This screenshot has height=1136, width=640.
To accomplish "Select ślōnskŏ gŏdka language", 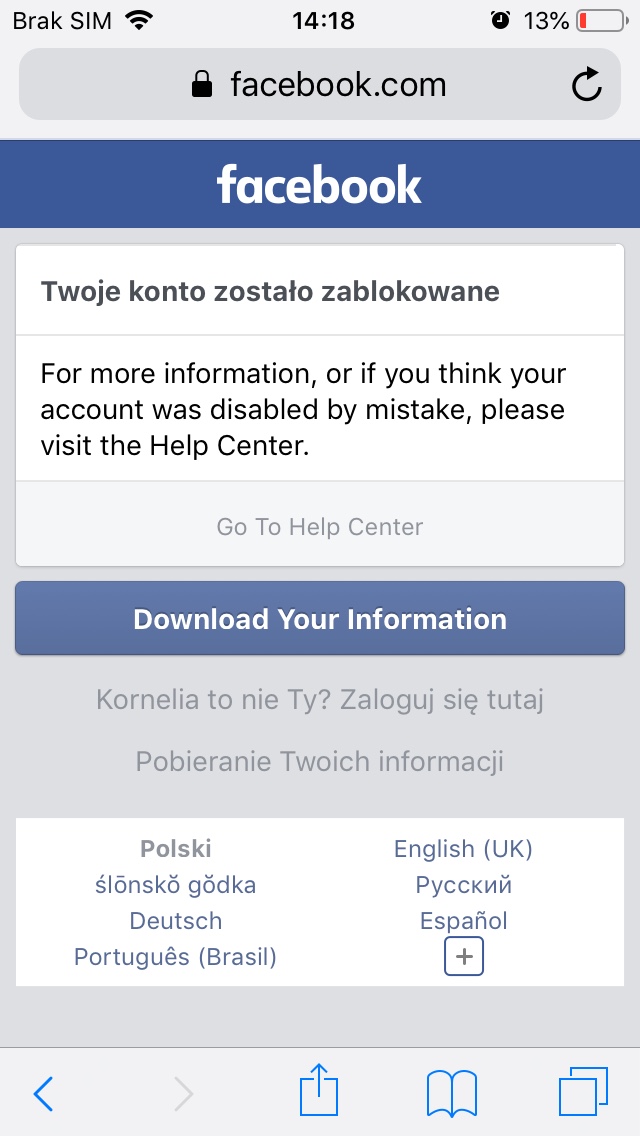I will point(176,885).
